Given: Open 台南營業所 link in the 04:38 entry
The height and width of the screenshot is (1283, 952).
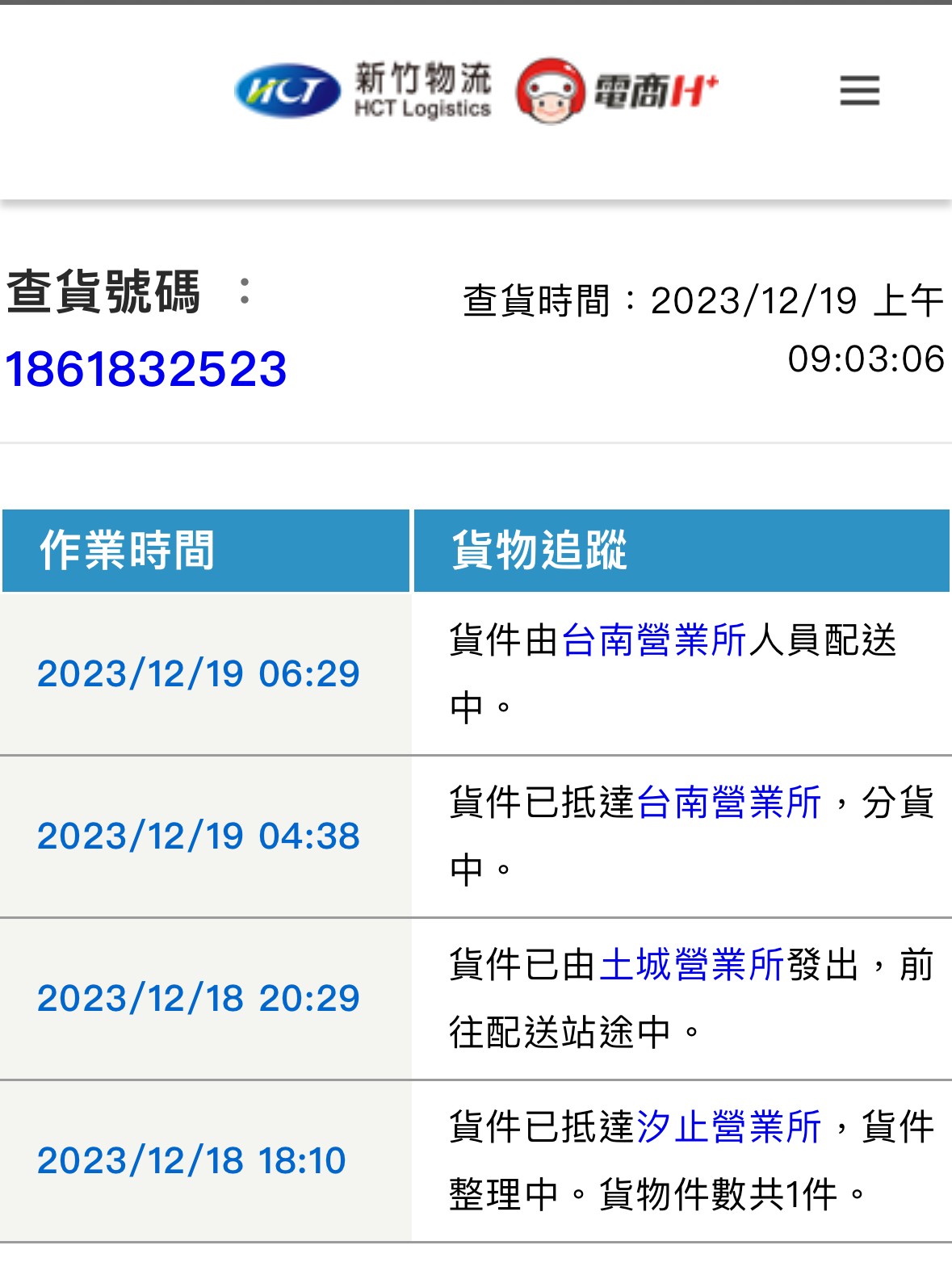Looking at the screenshot, I should 729,803.
